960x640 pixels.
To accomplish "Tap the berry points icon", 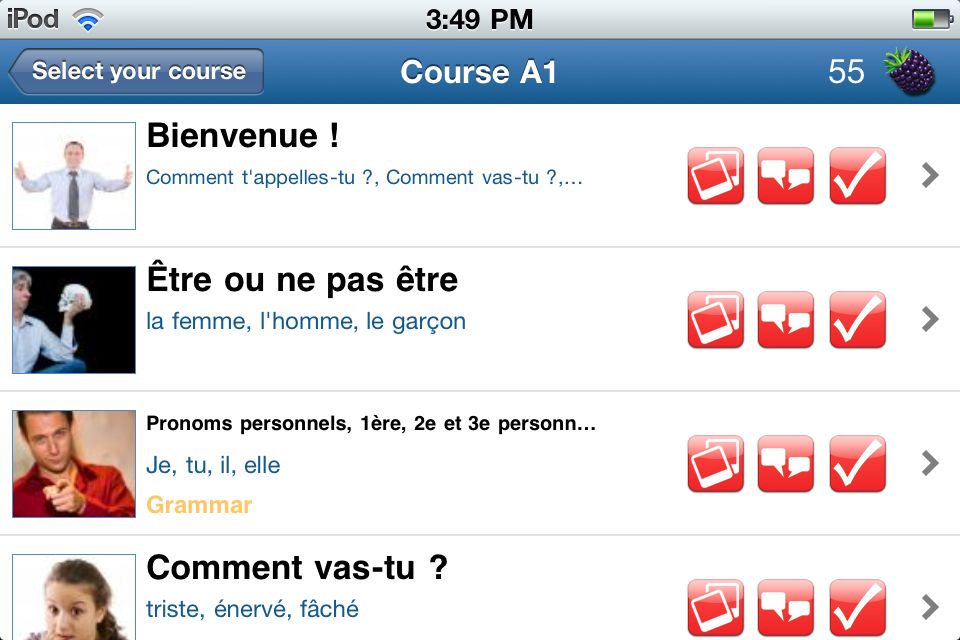I will point(908,71).
